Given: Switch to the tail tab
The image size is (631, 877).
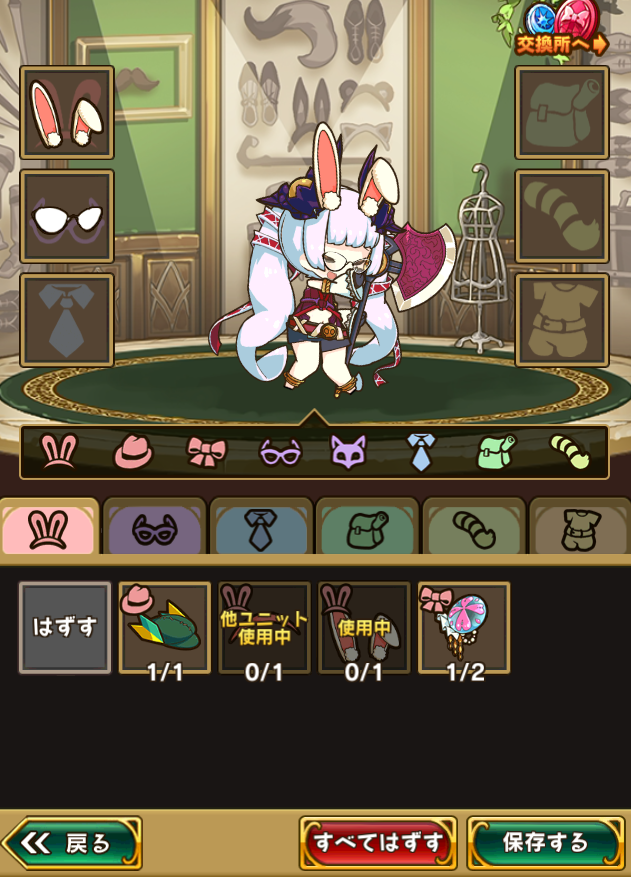Looking at the screenshot, I should point(473,528).
